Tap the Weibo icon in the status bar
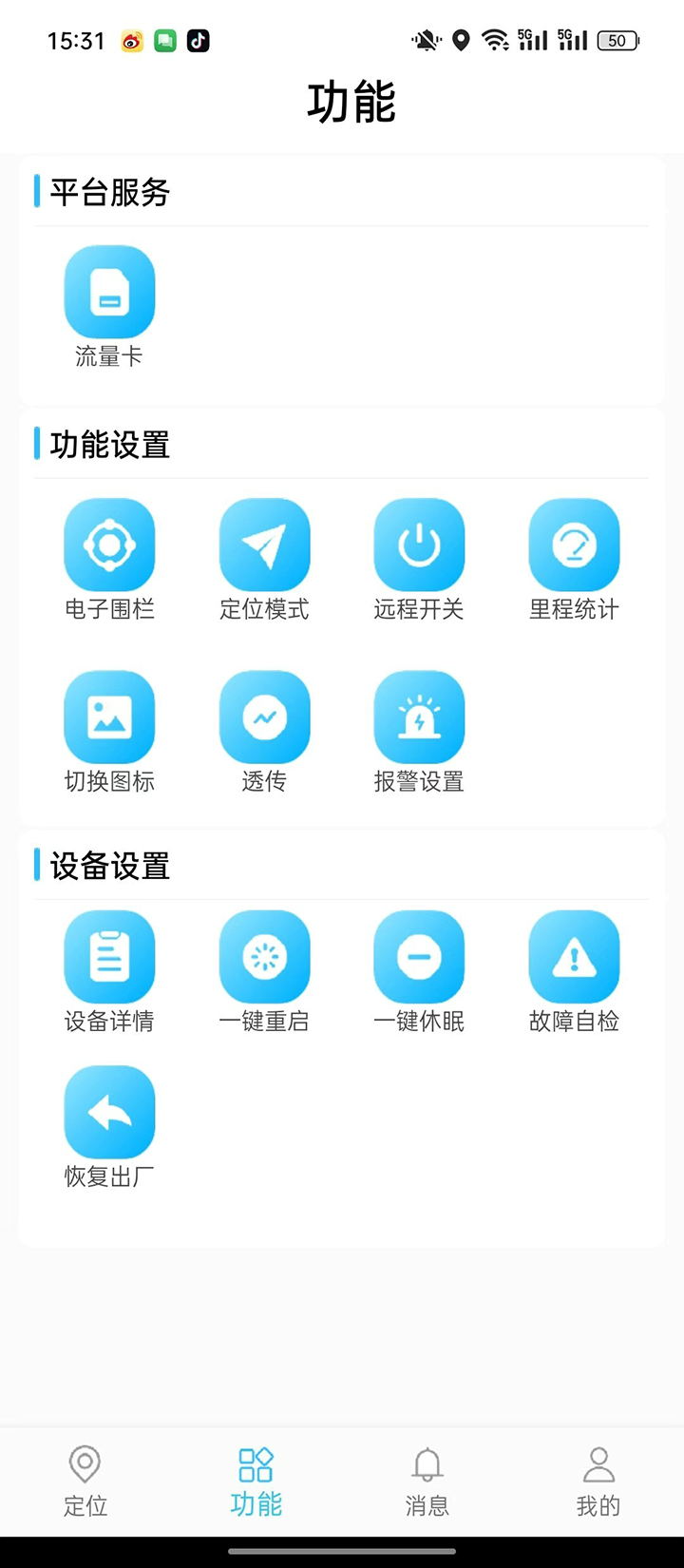Viewport: 684px width, 1568px height. tap(131, 41)
